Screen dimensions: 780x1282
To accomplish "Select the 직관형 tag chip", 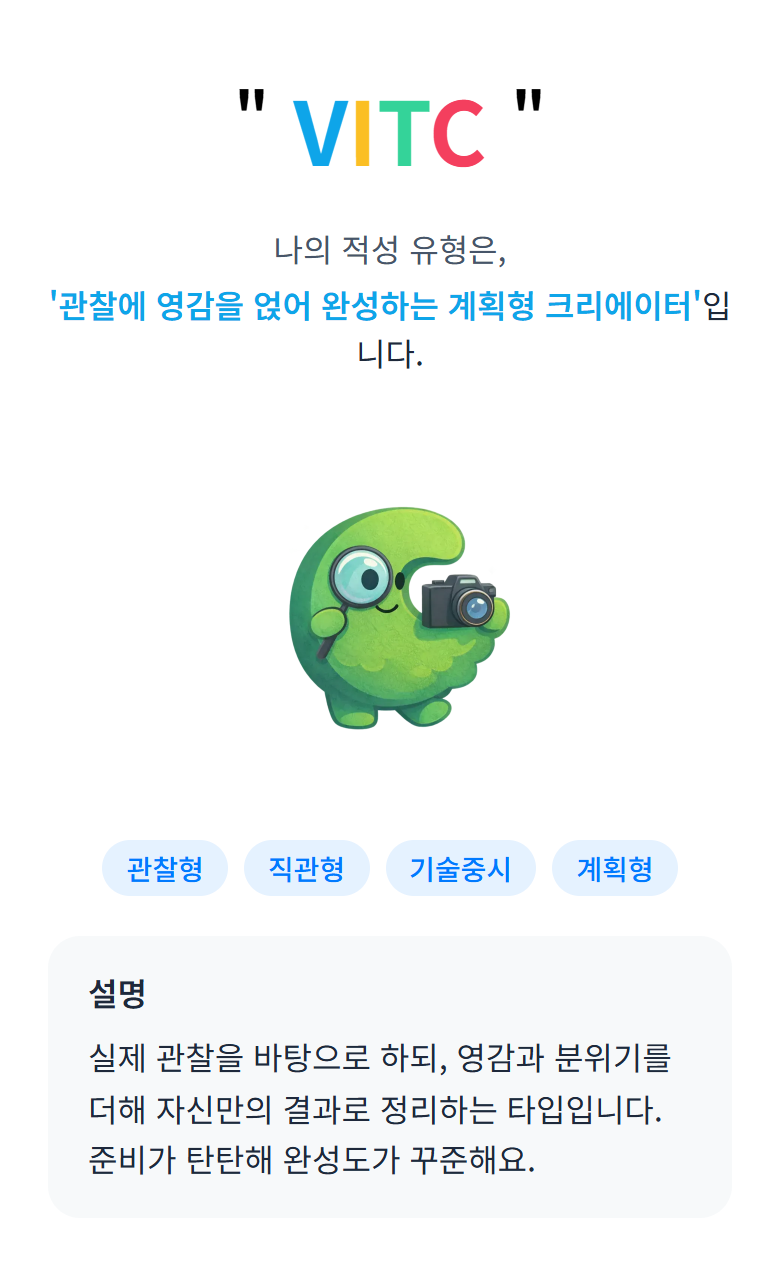I will [306, 868].
